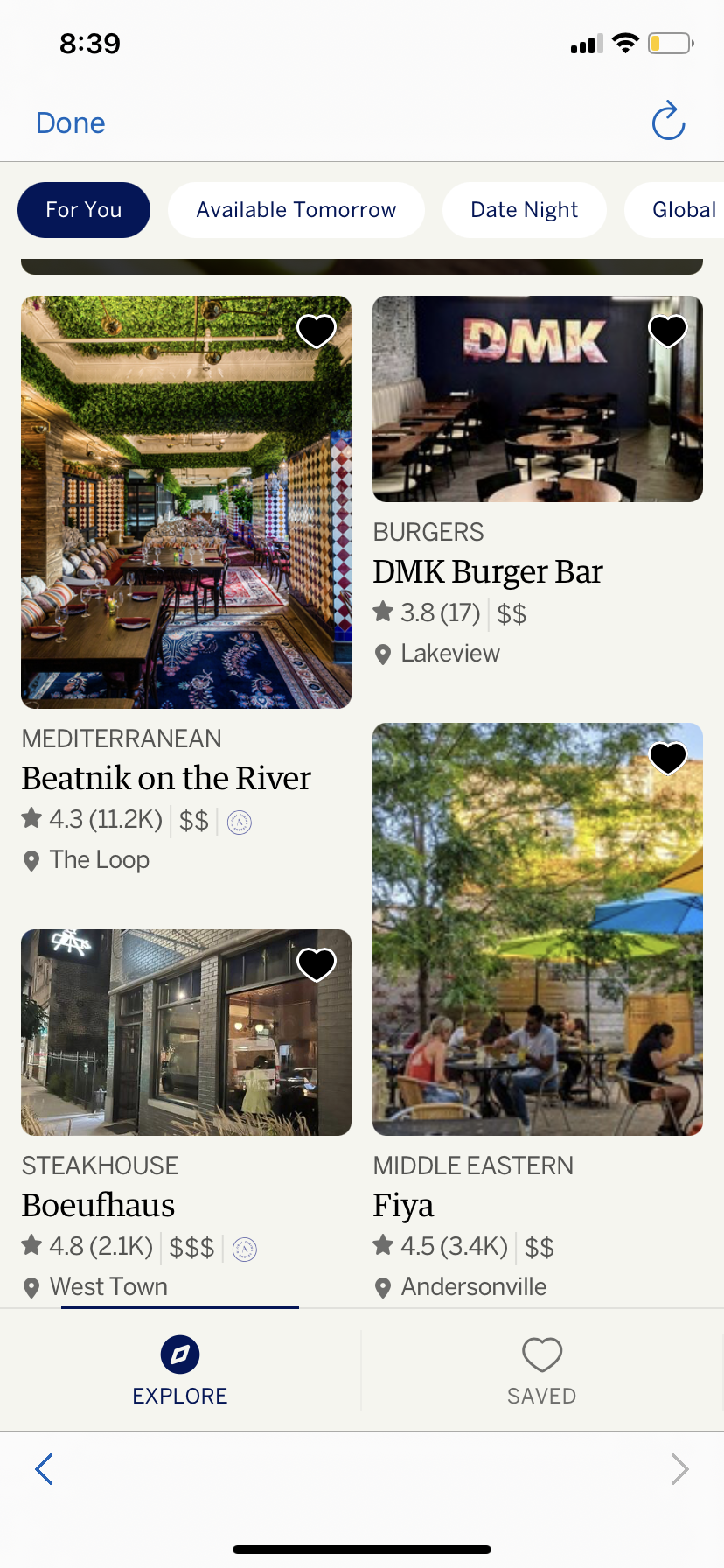Screen dimensions: 724x1568
Task: Go back with browser back arrow
Action: (x=45, y=1469)
